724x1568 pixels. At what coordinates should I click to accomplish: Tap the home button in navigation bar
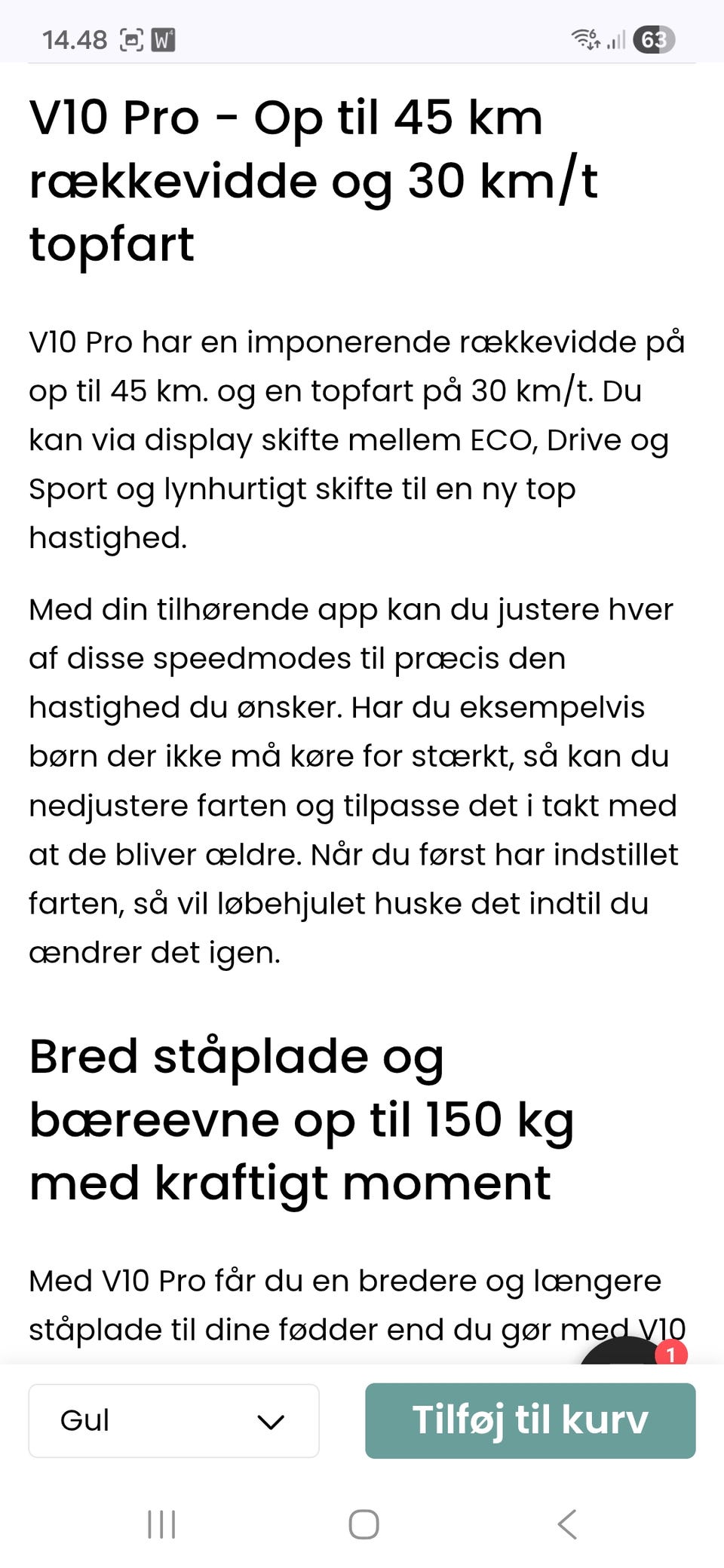coord(364,1524)
